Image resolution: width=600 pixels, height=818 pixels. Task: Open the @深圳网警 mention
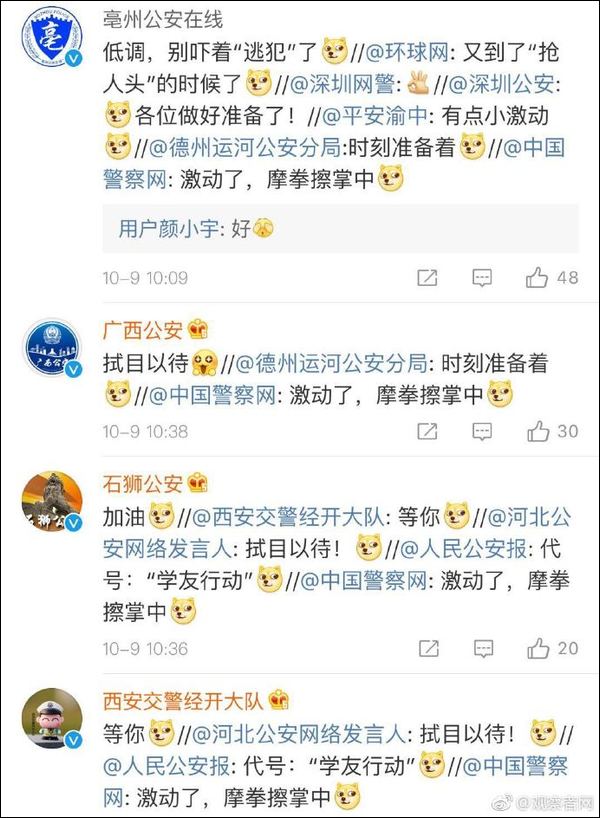coord(342,85)
